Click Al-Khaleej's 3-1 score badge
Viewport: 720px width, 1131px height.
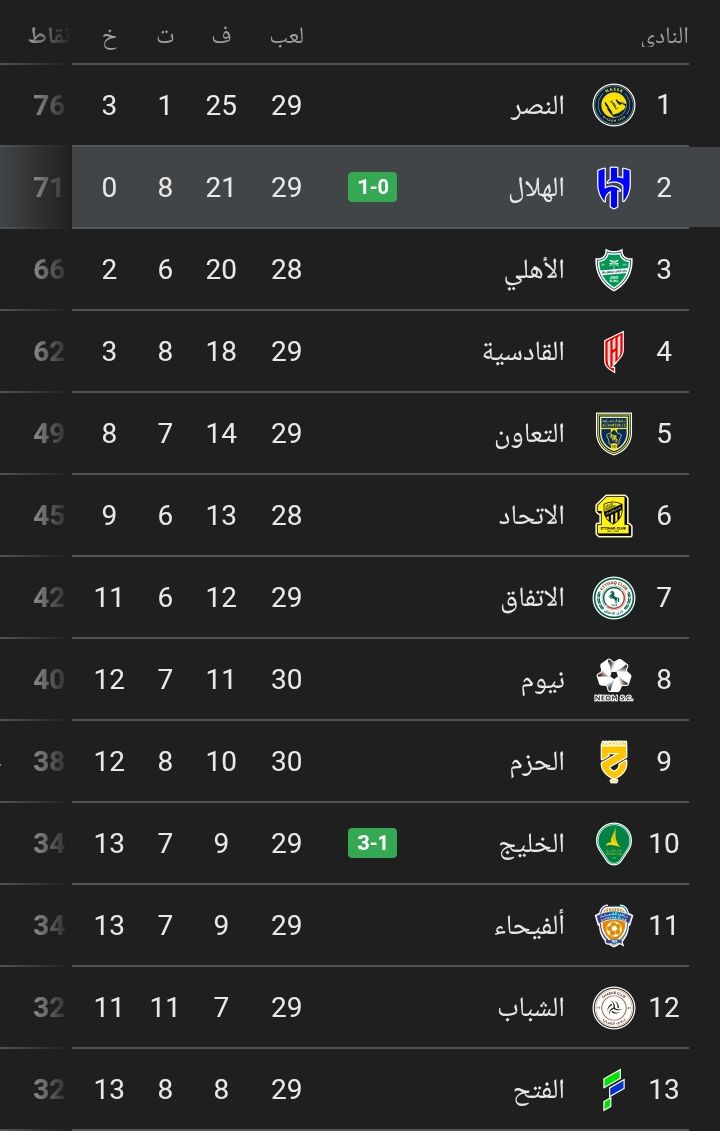tap(374, 843)
